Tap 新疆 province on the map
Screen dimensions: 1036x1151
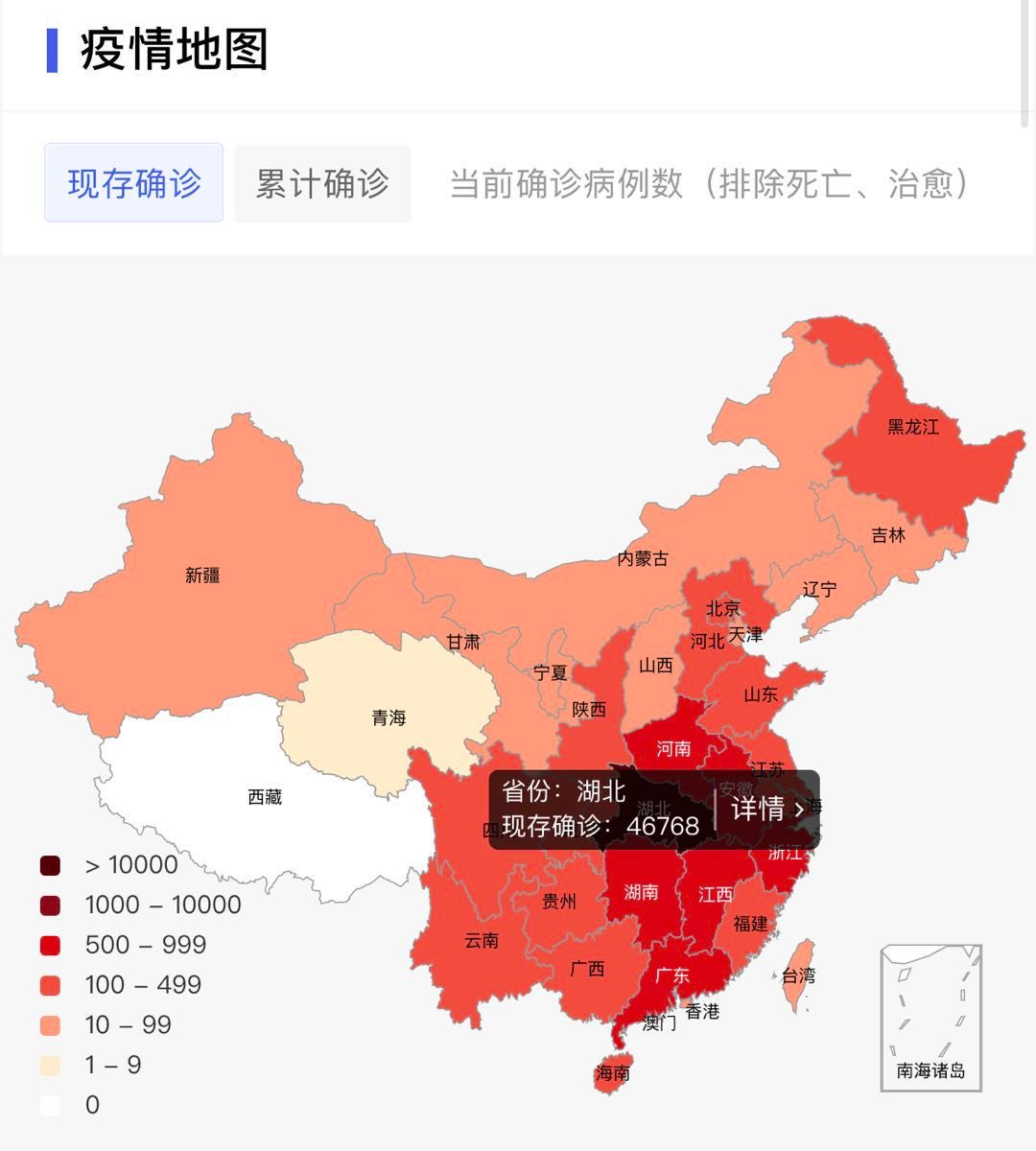point(202,575)
